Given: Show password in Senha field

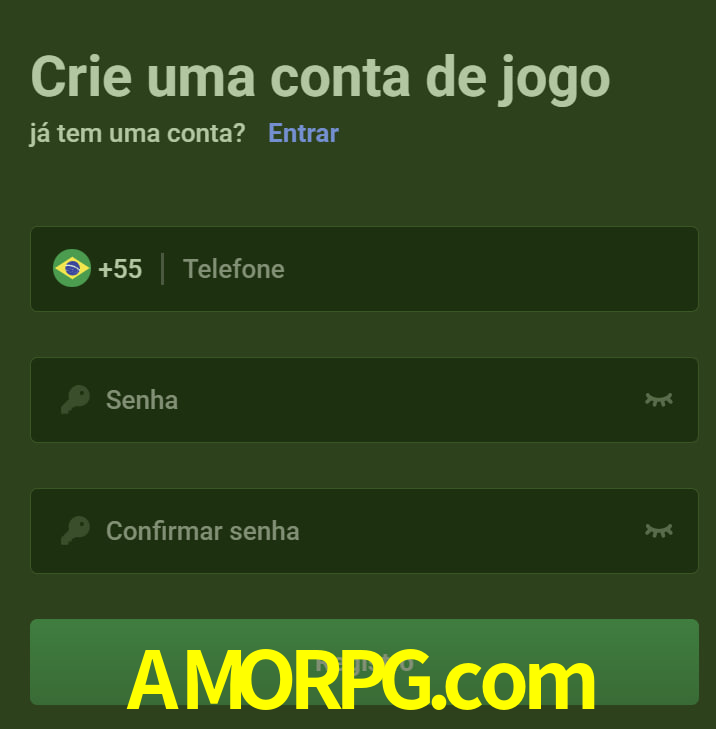Looking at the screenshot, I should point(658,400).
